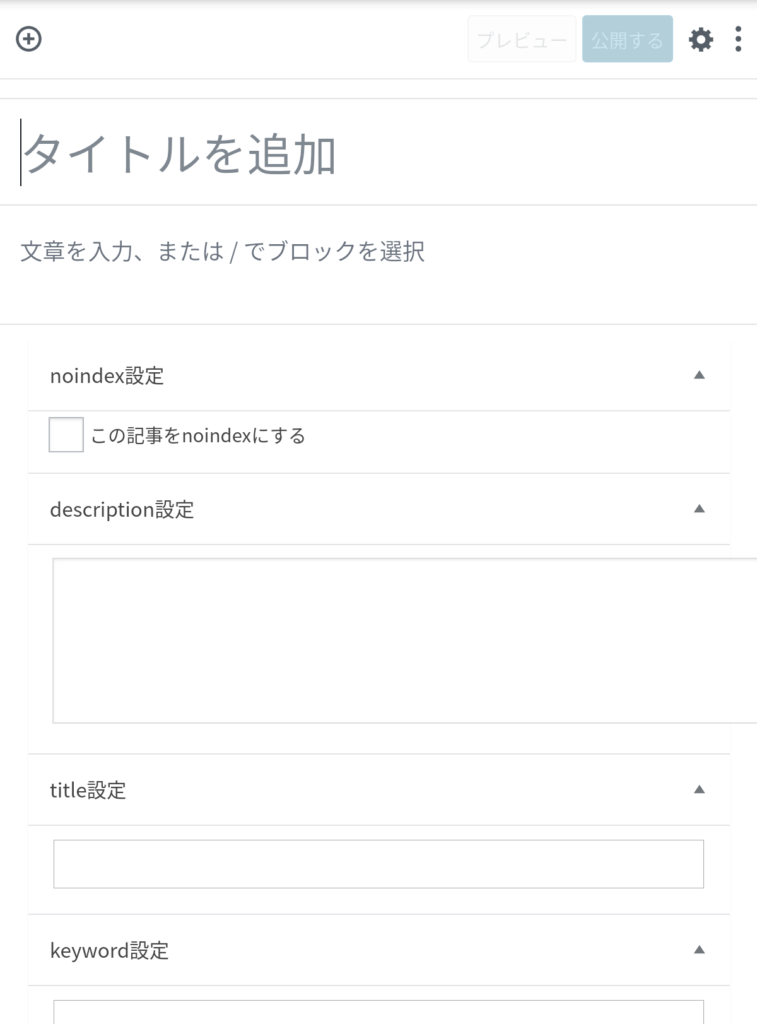The width and height of the screenshot is (757, 1024).
Task: Focus the title設定 text field
Action: [x=378, y=864]
